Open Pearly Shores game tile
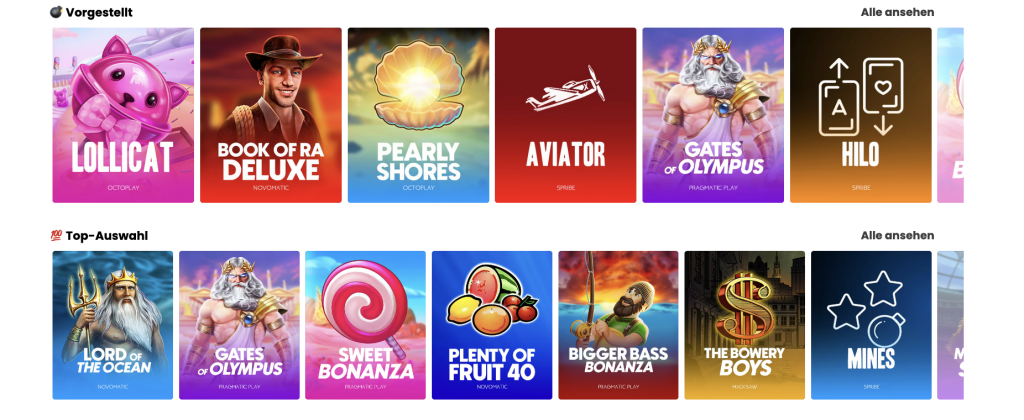The width and height of the screenshot is (1024, 420). [x=418, y=115]
